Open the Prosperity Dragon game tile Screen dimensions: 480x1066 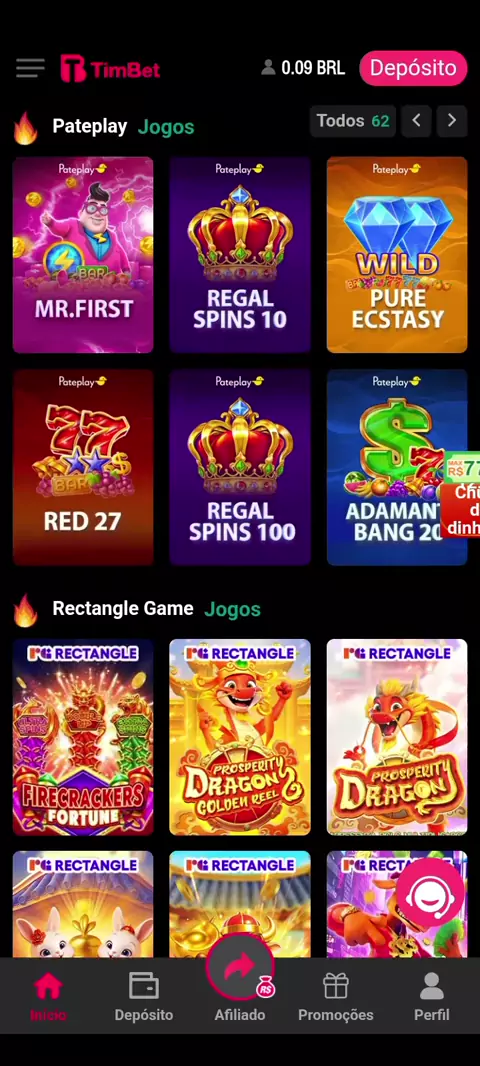click(x=397, y=737)
